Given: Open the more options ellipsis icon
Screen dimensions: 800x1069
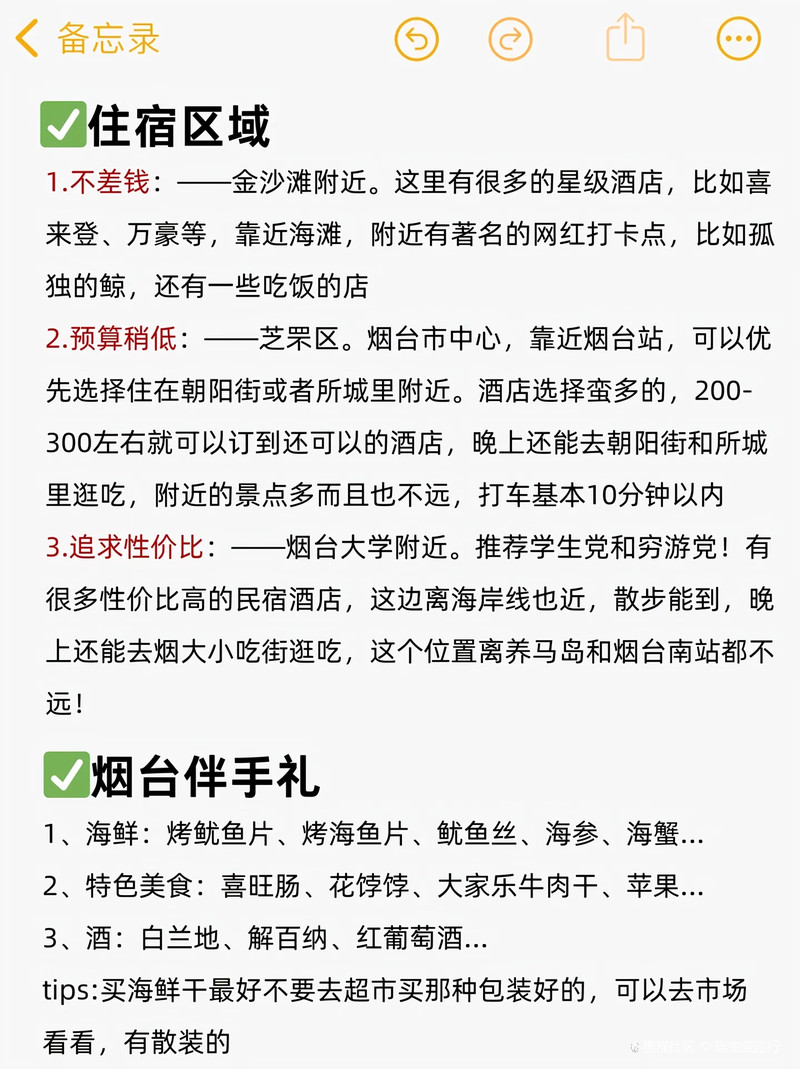Looking at the screenshot, I should click(x=739, y=39).
